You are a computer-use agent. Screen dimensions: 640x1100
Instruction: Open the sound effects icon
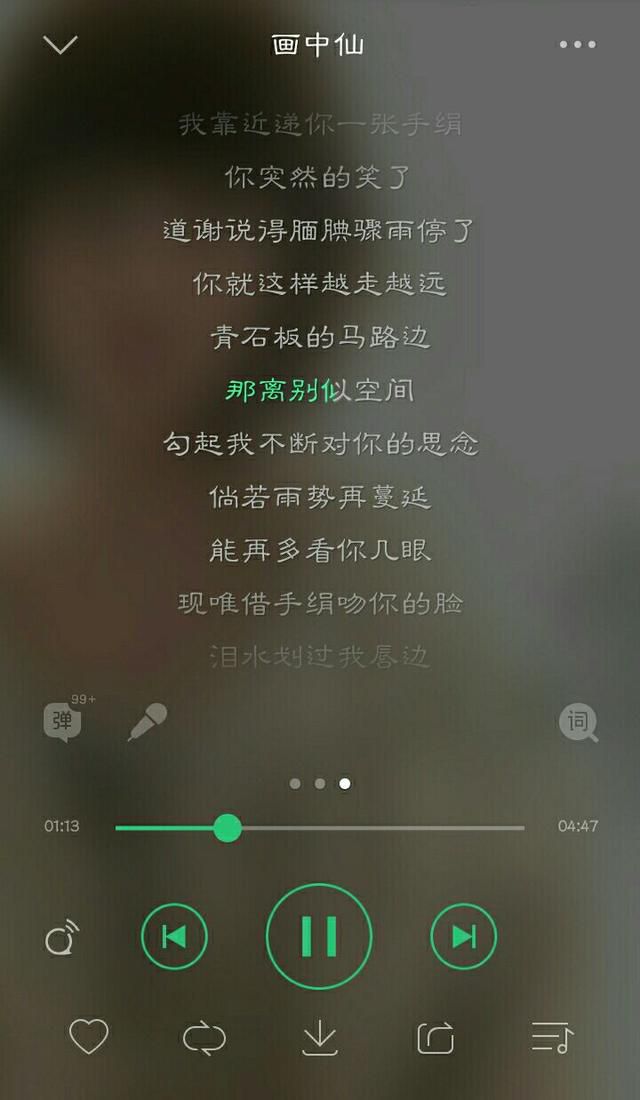click(x=62, y=939)
